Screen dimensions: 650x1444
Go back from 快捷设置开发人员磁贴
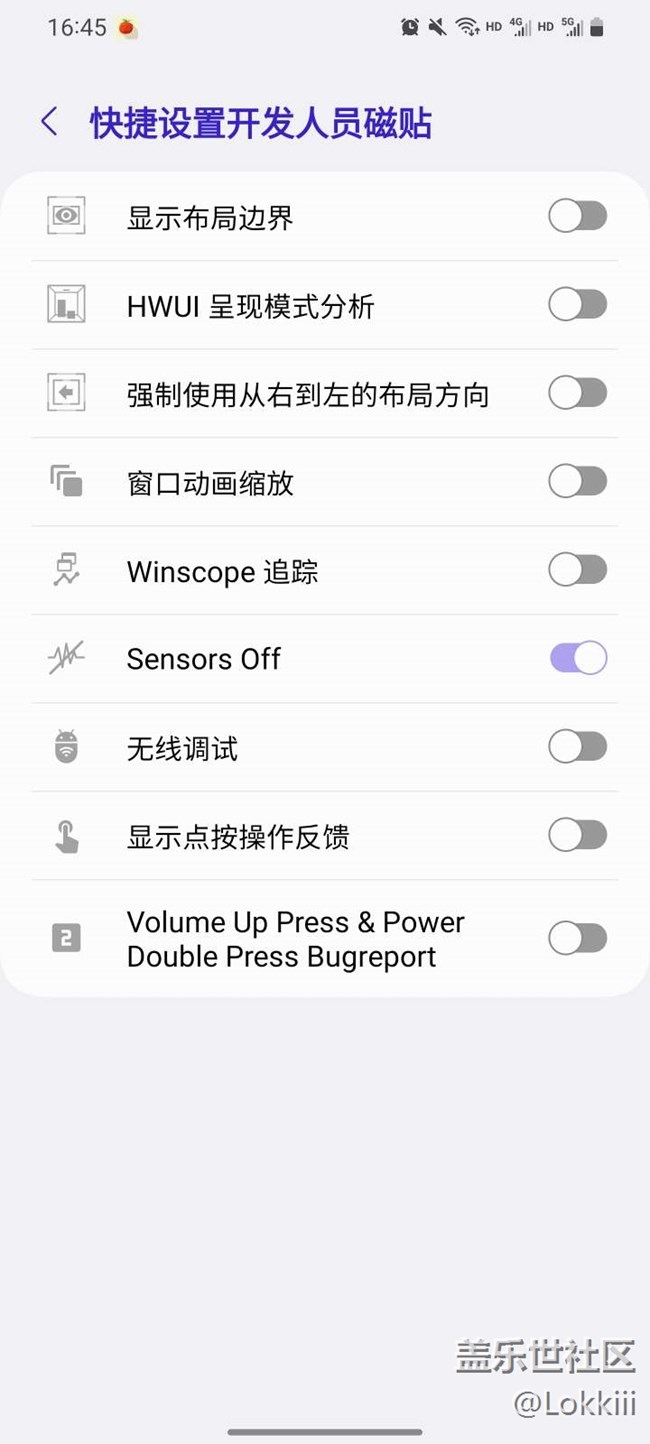pyautogui.click(x=49, y=122)
